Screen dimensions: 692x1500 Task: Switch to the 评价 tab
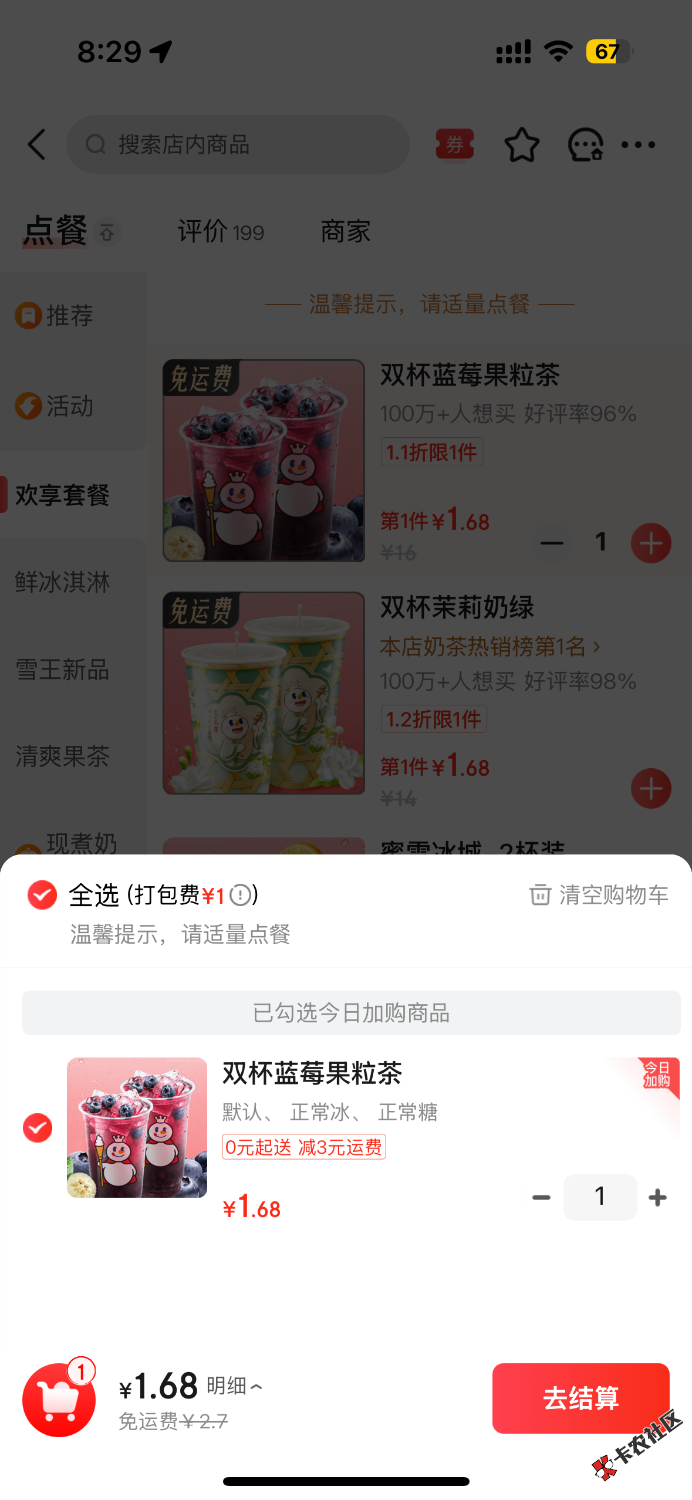coord(220,232)
